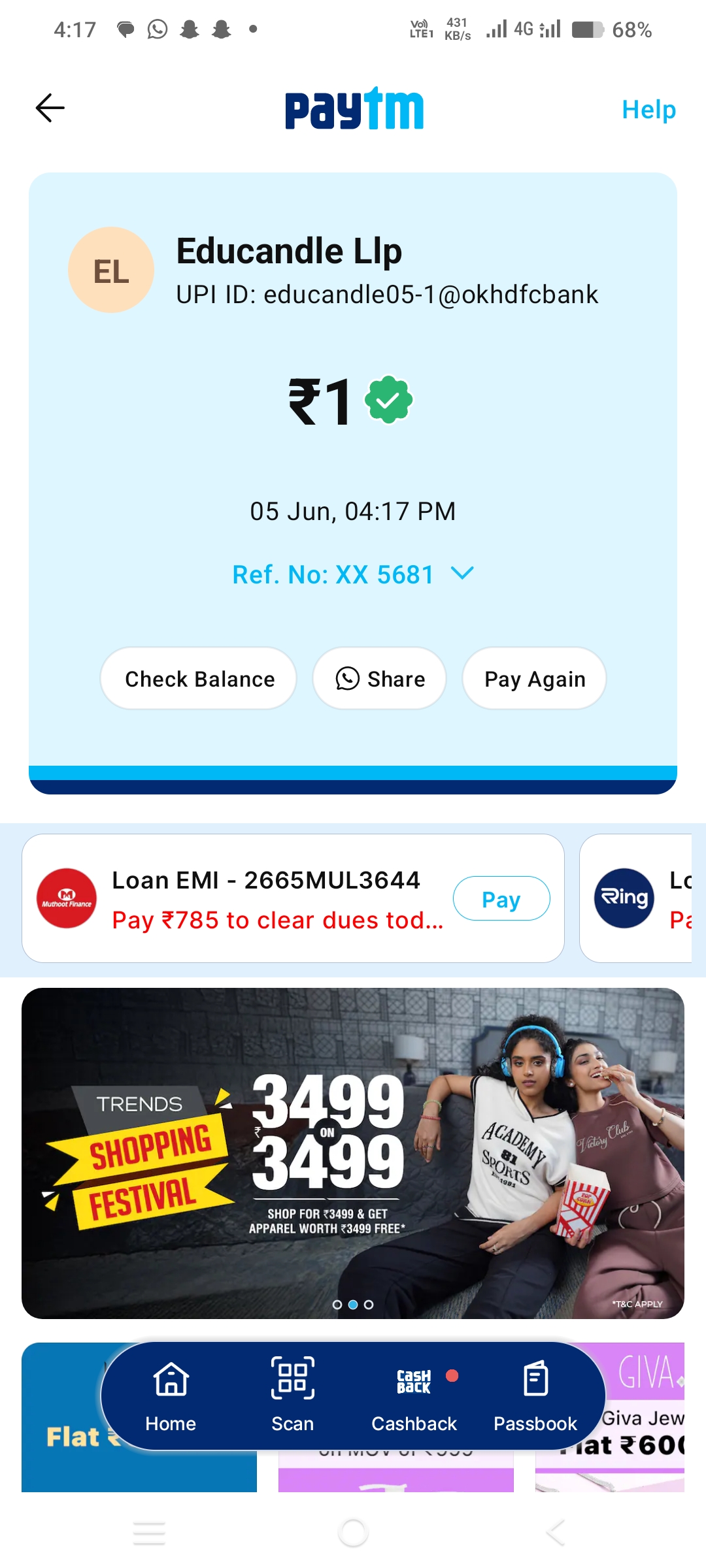Share the receipt via WhatsApp
Viewport: 706px width, 1568px height.
pos(380,679)
